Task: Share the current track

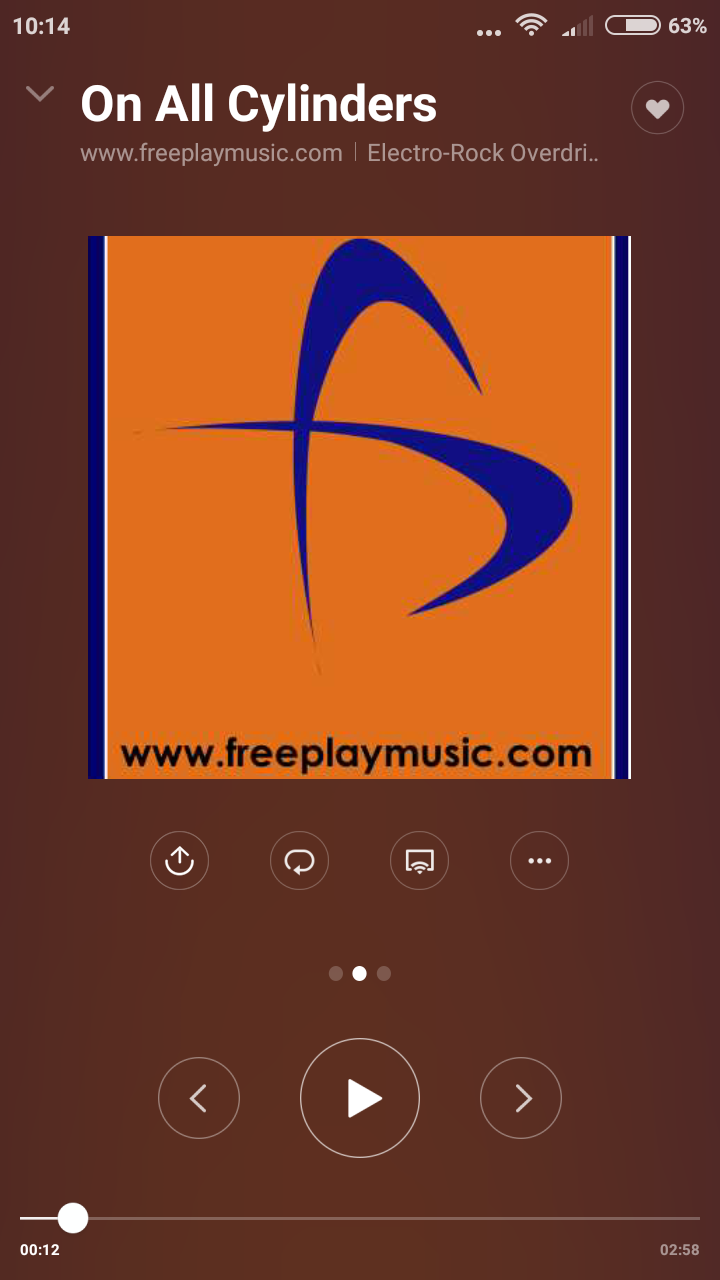Action: point(179,860)
